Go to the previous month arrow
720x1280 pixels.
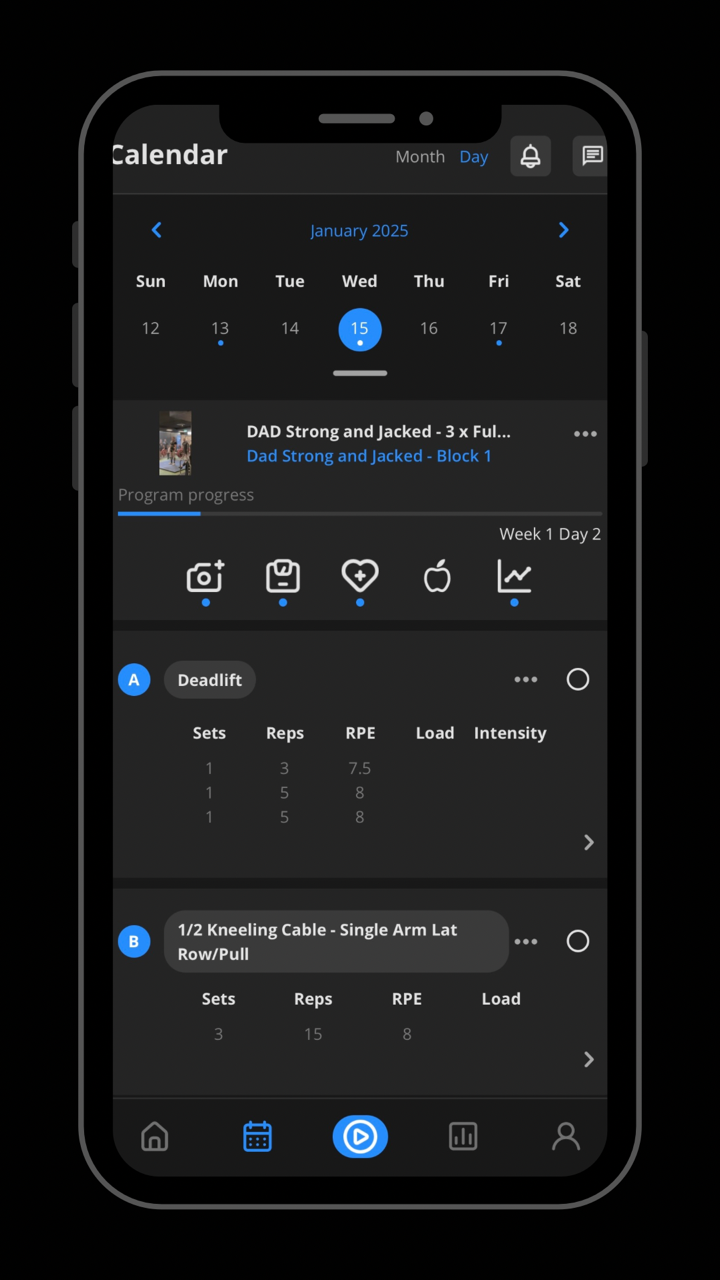coord(156,230)
